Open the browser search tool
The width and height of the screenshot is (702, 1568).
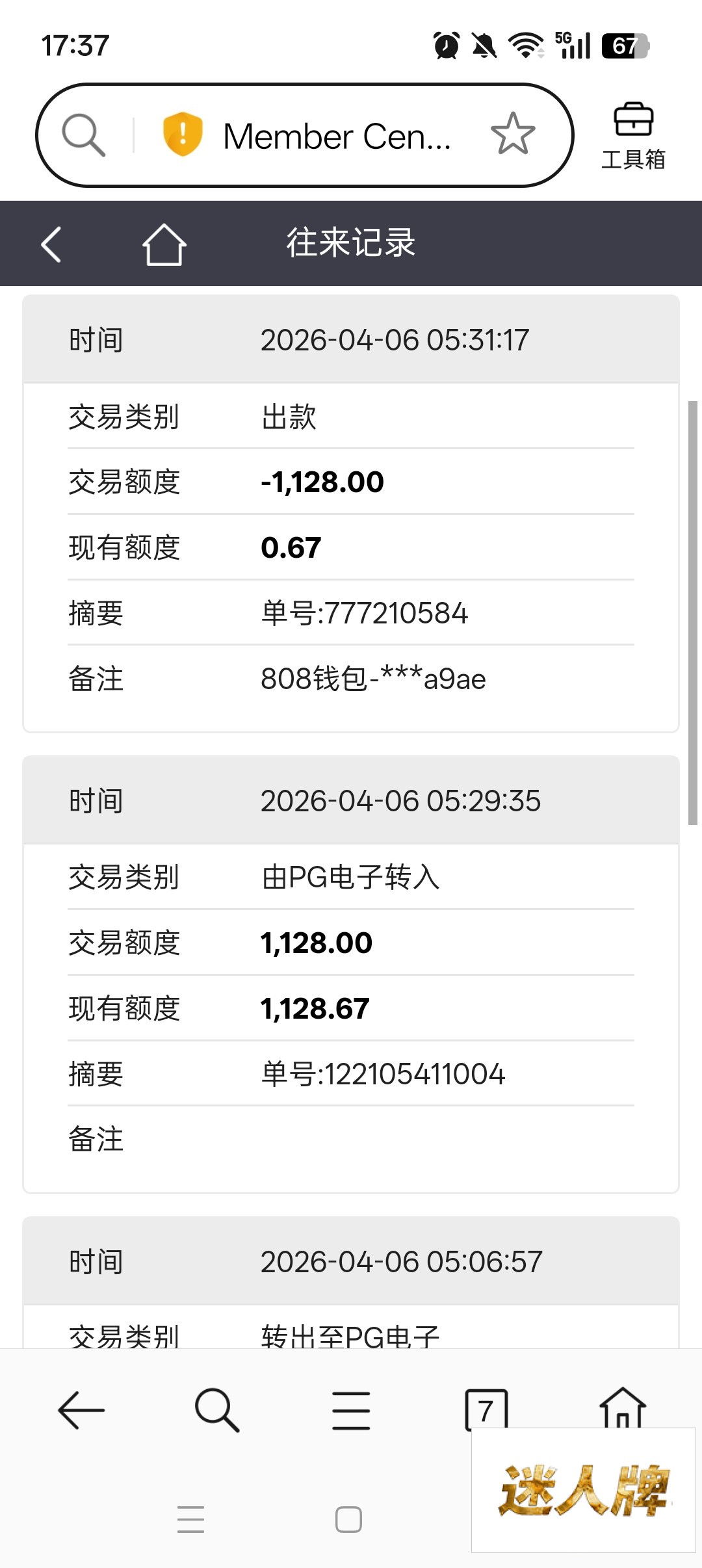tap(216, 1410)
